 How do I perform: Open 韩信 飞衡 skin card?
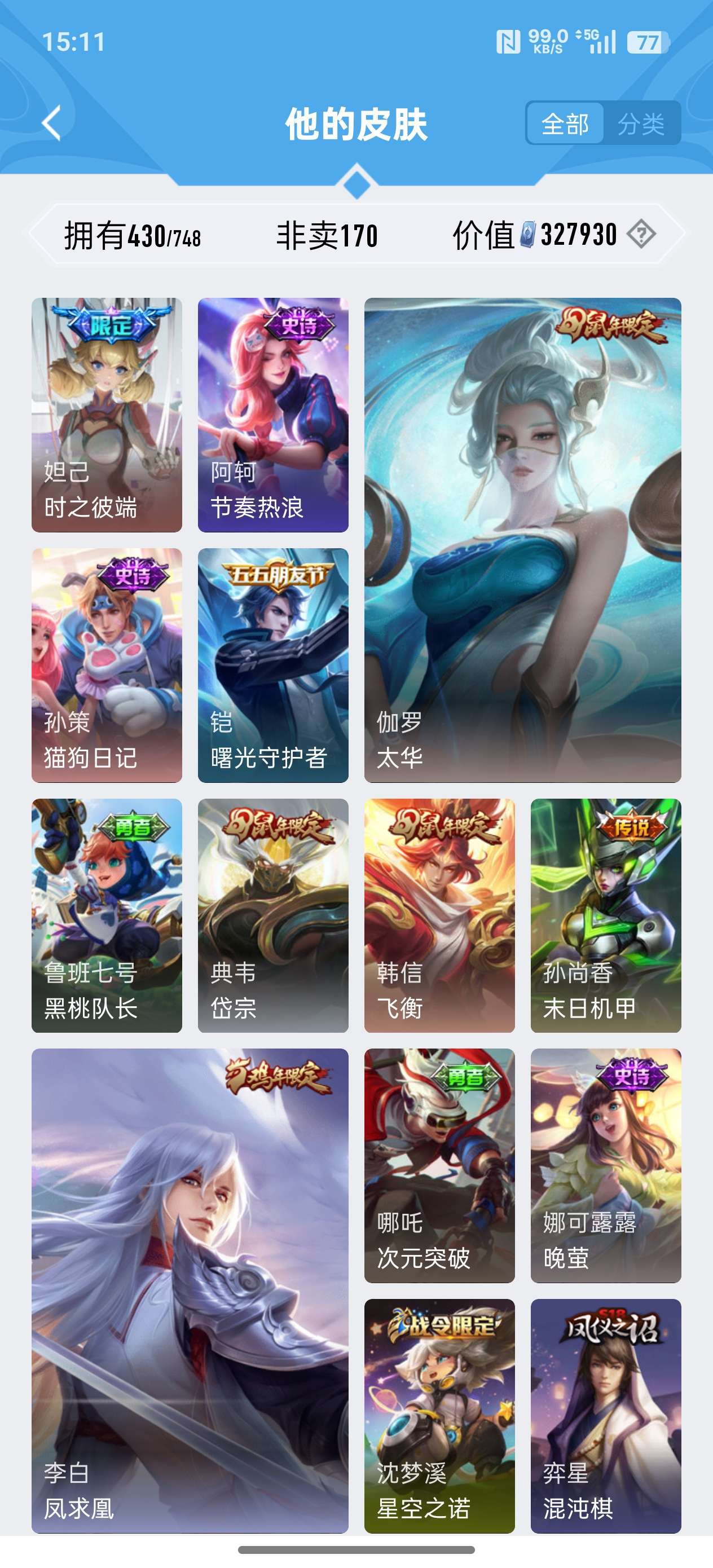[x=439, y=915]
